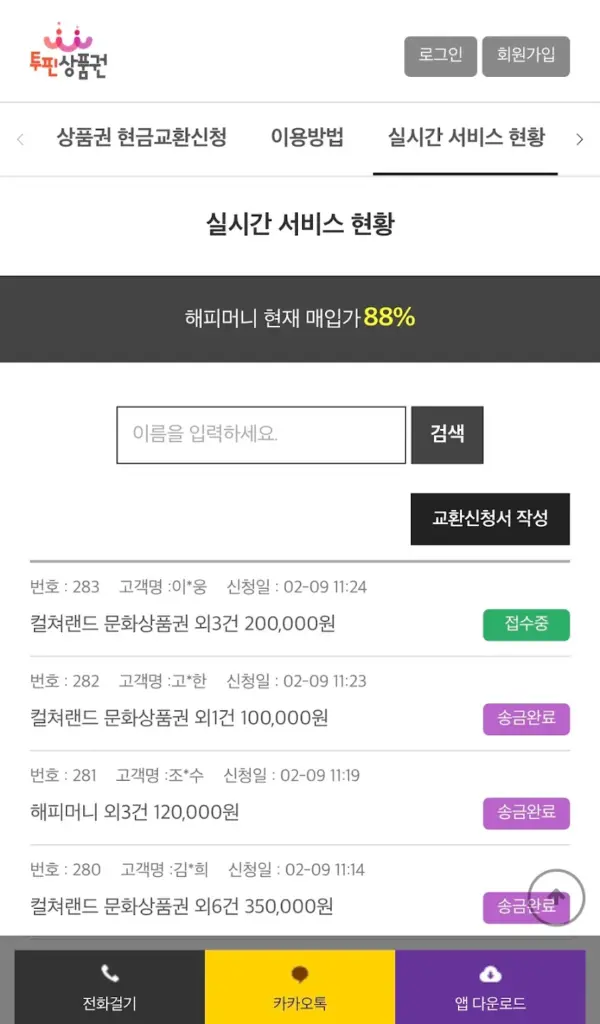Tap the scroll-to-top arrow button
This screenshot has width=600, height=1024.
pyautogui.click(x=556, y=897)
